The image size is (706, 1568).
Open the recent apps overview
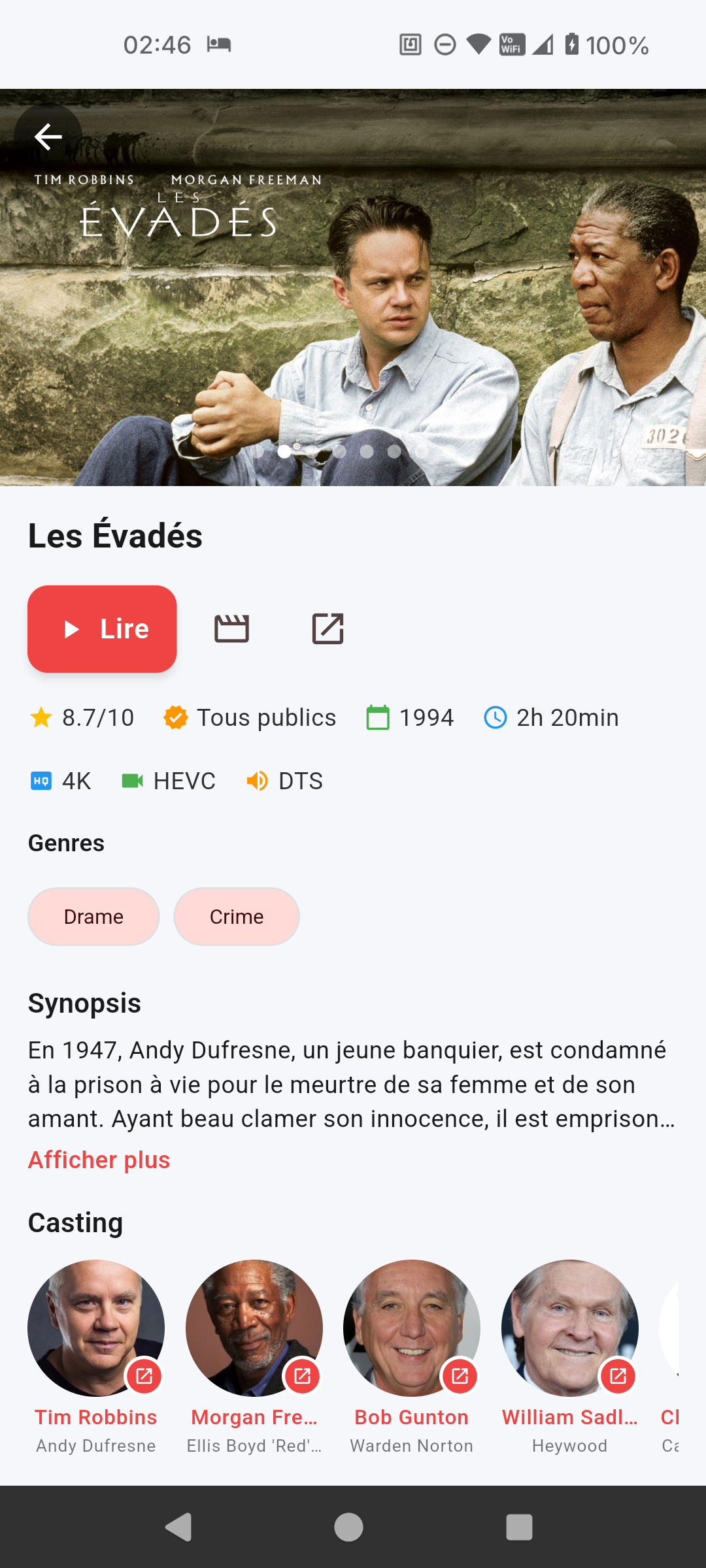coord(519,1527)
